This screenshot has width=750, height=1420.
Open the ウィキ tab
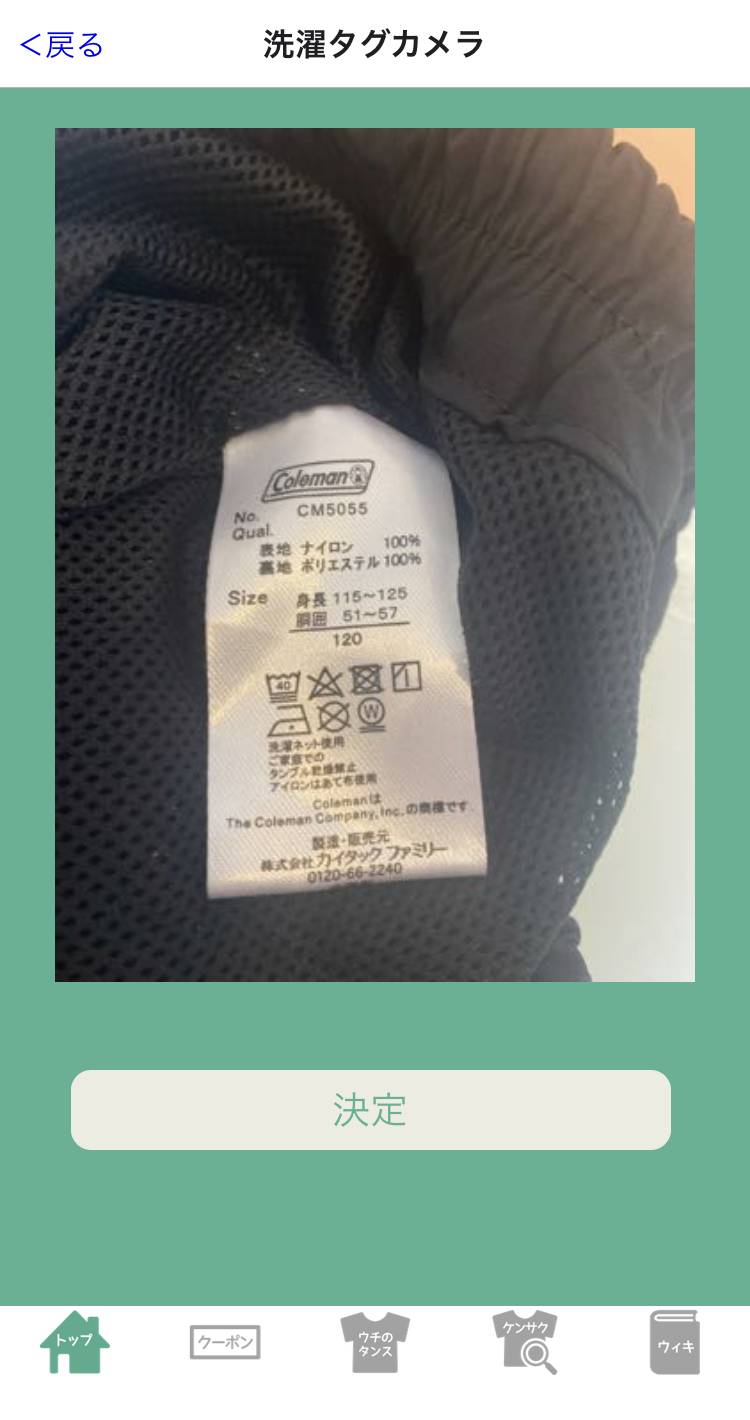click(675, 1342)
